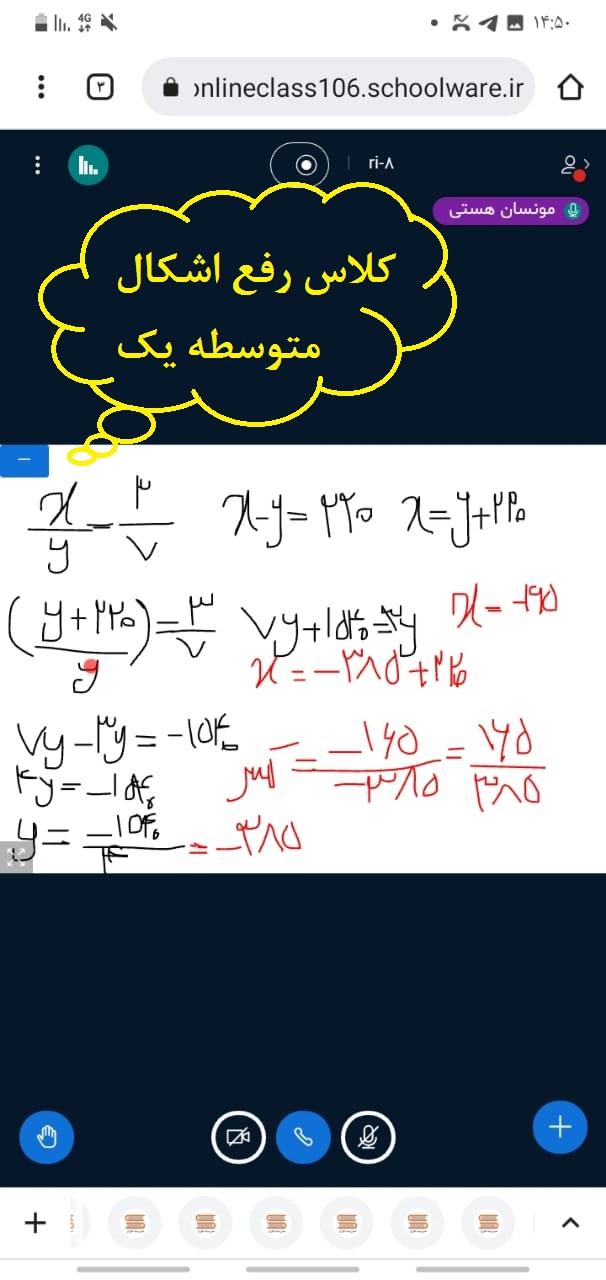This screenshot has height=1280, width=606.
Task: Open the meeting options menu
Action: pyautogui.click(x=37, y=165)
